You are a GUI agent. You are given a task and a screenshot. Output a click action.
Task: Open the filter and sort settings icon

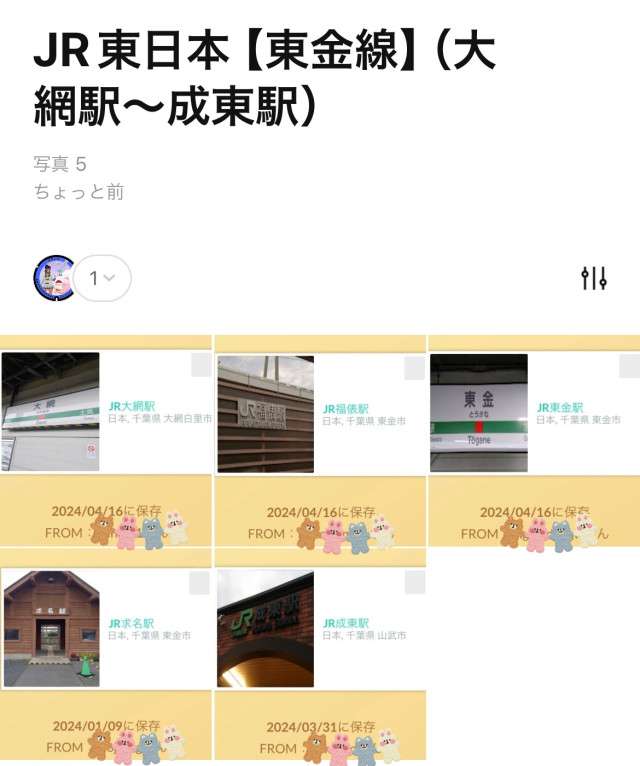click(x=594, y=278)
